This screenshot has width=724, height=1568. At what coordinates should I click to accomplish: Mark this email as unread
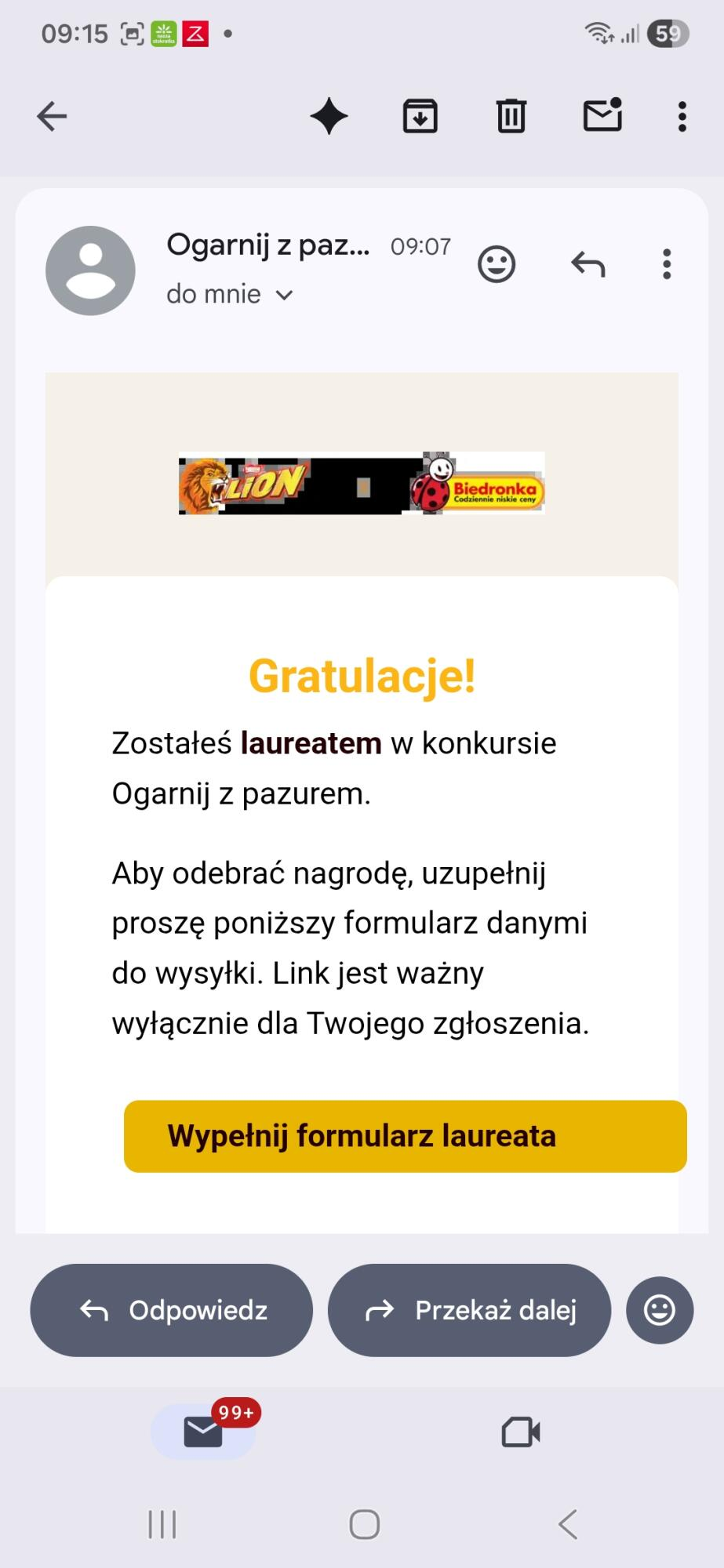point(602,116)
